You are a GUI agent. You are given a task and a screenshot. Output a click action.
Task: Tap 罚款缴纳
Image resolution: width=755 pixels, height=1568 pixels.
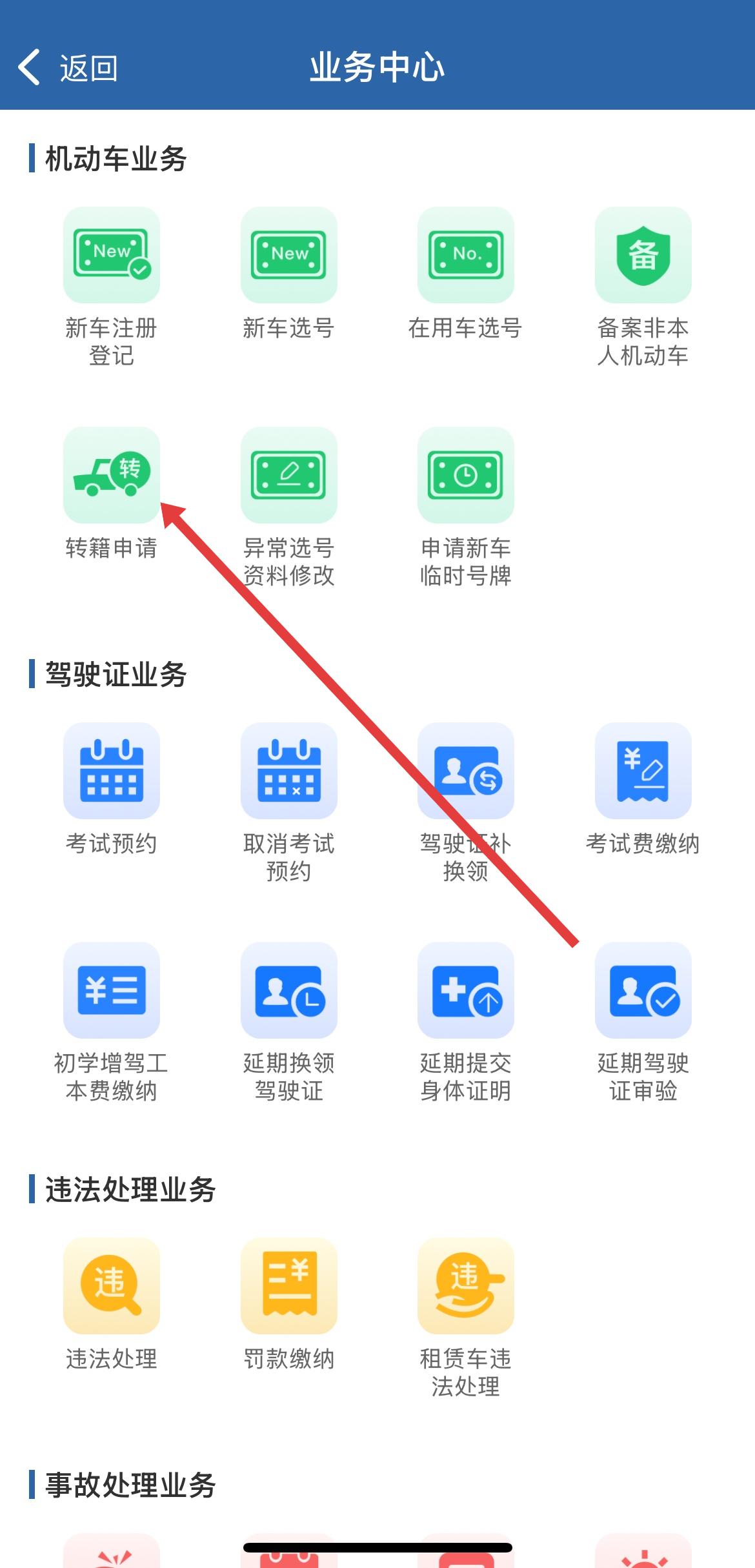(x=288, y=1286)
